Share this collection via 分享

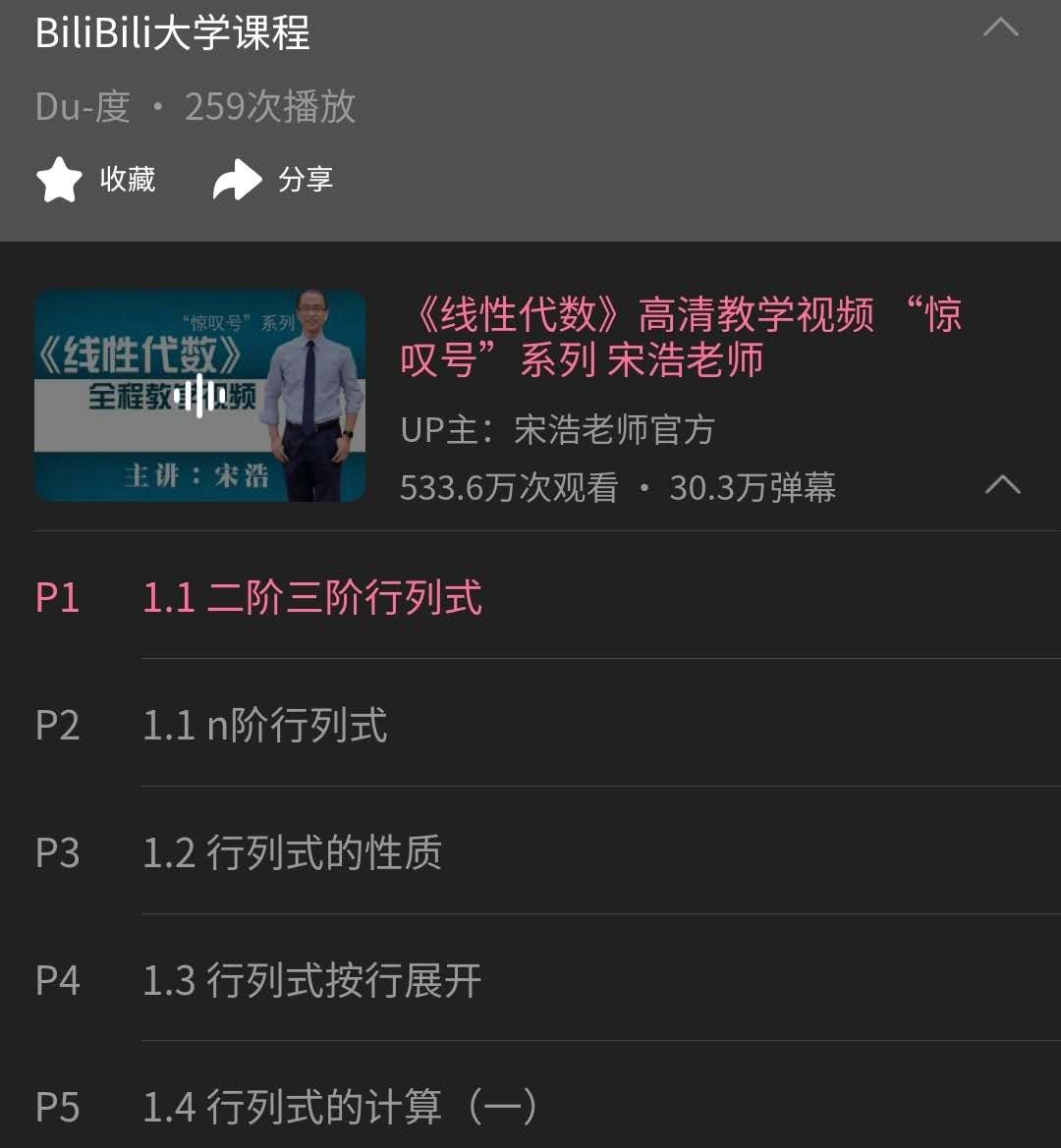273,181
